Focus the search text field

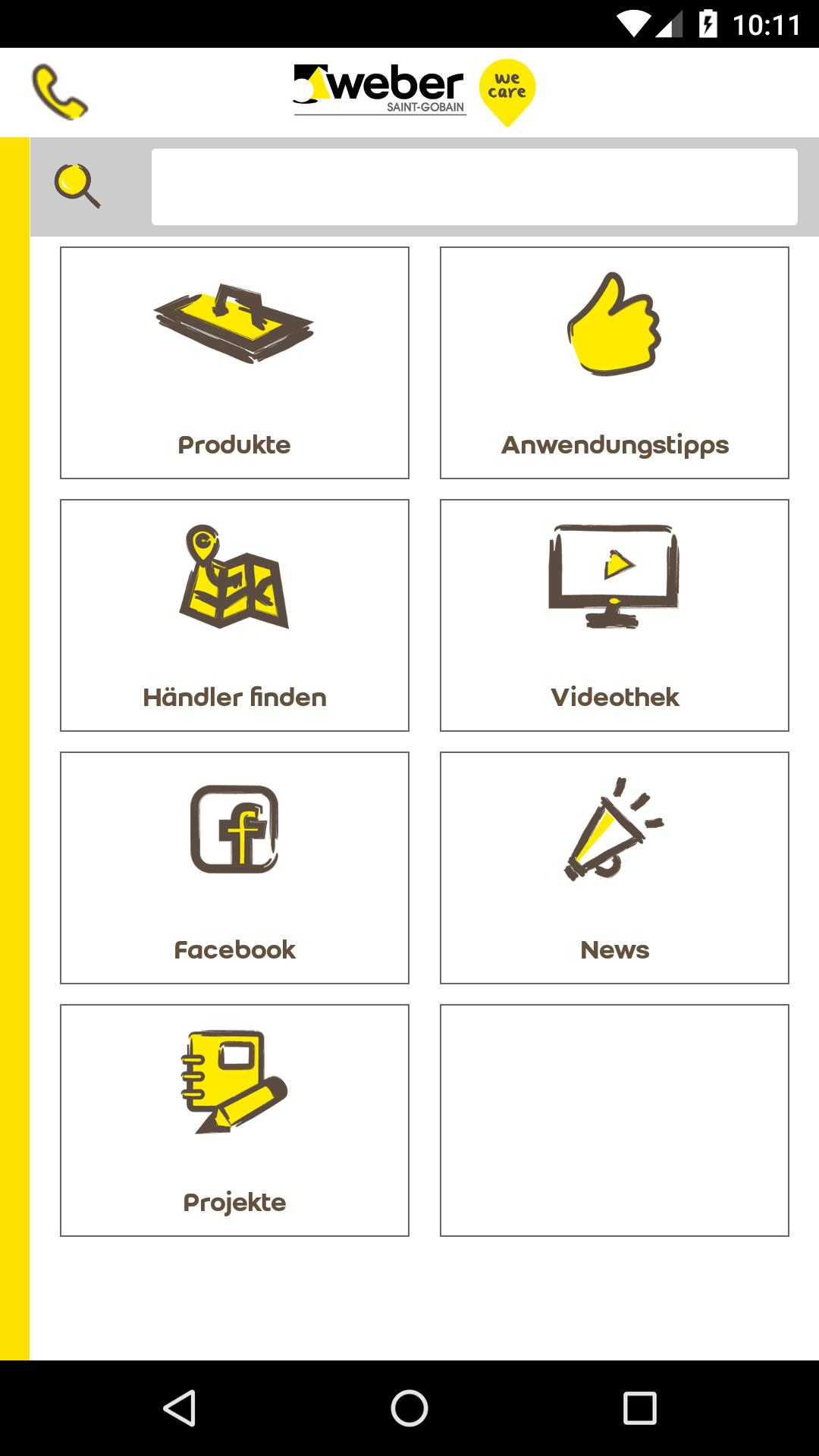coord(474,187)
